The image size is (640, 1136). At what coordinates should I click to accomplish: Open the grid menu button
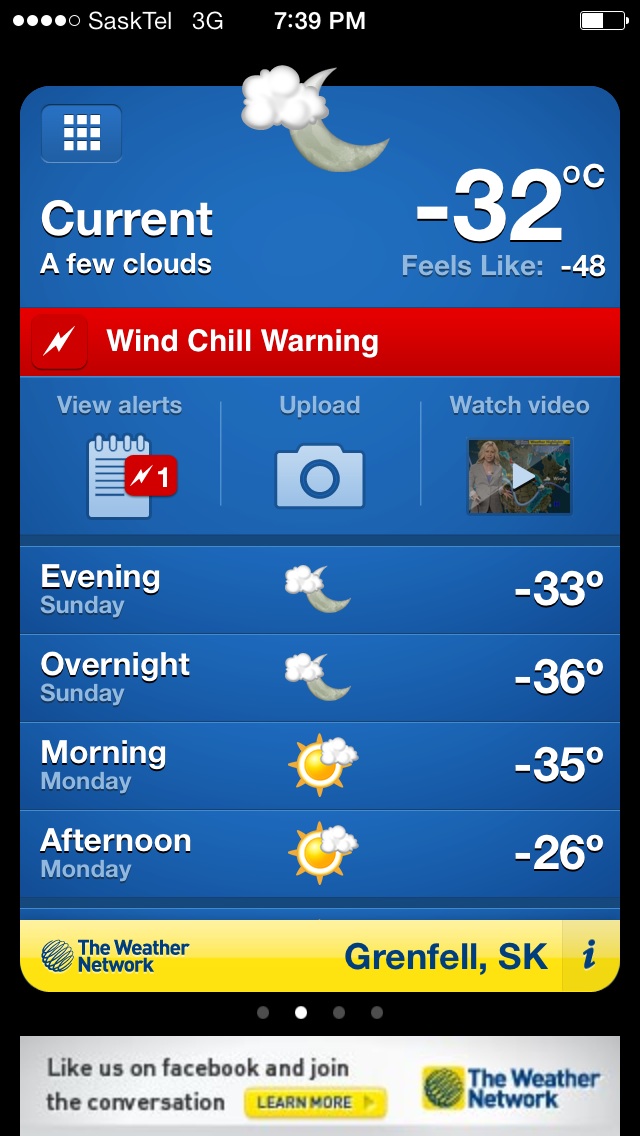click(81, 133)
